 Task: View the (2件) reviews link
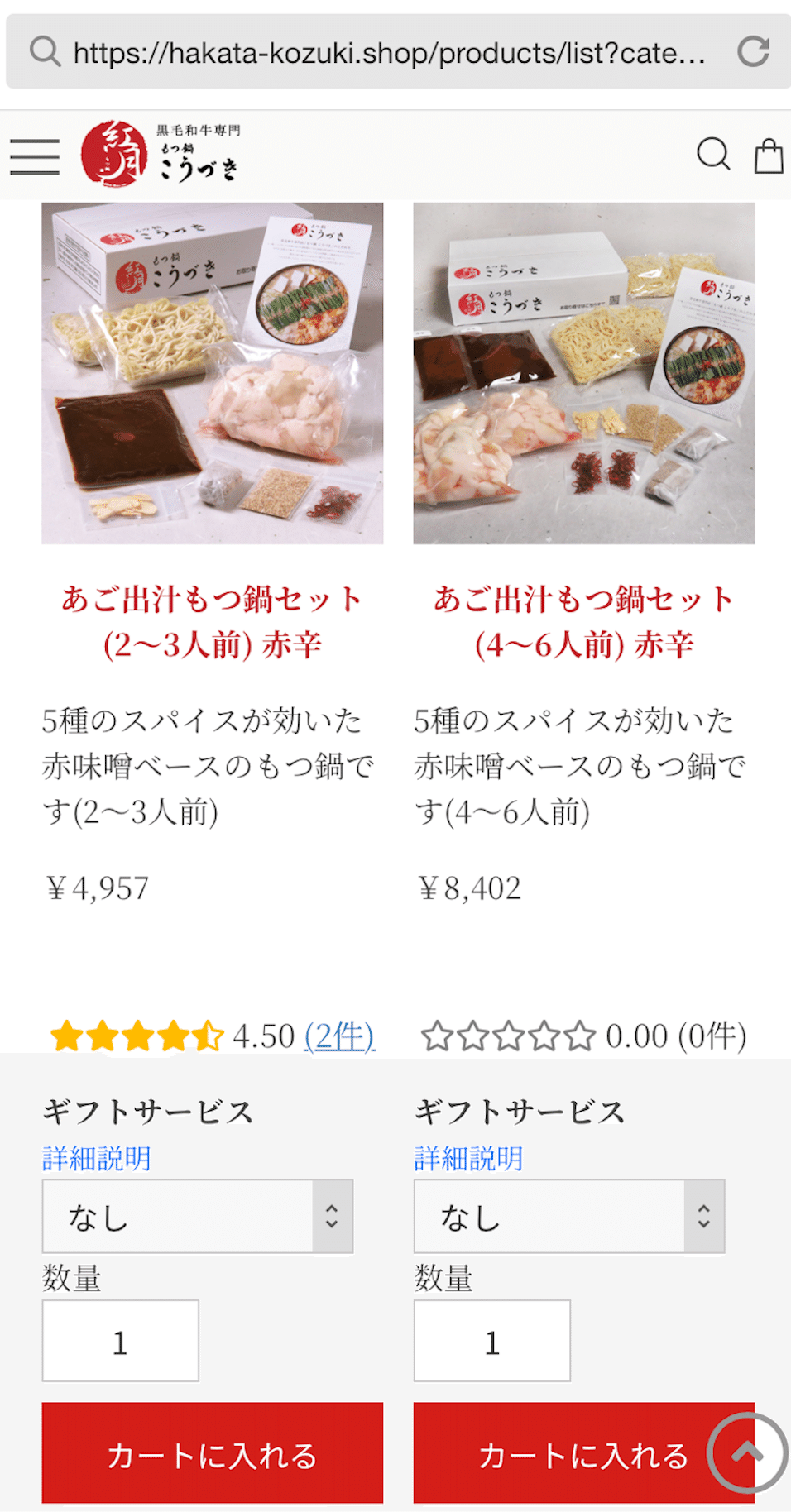click(340, 1036)
